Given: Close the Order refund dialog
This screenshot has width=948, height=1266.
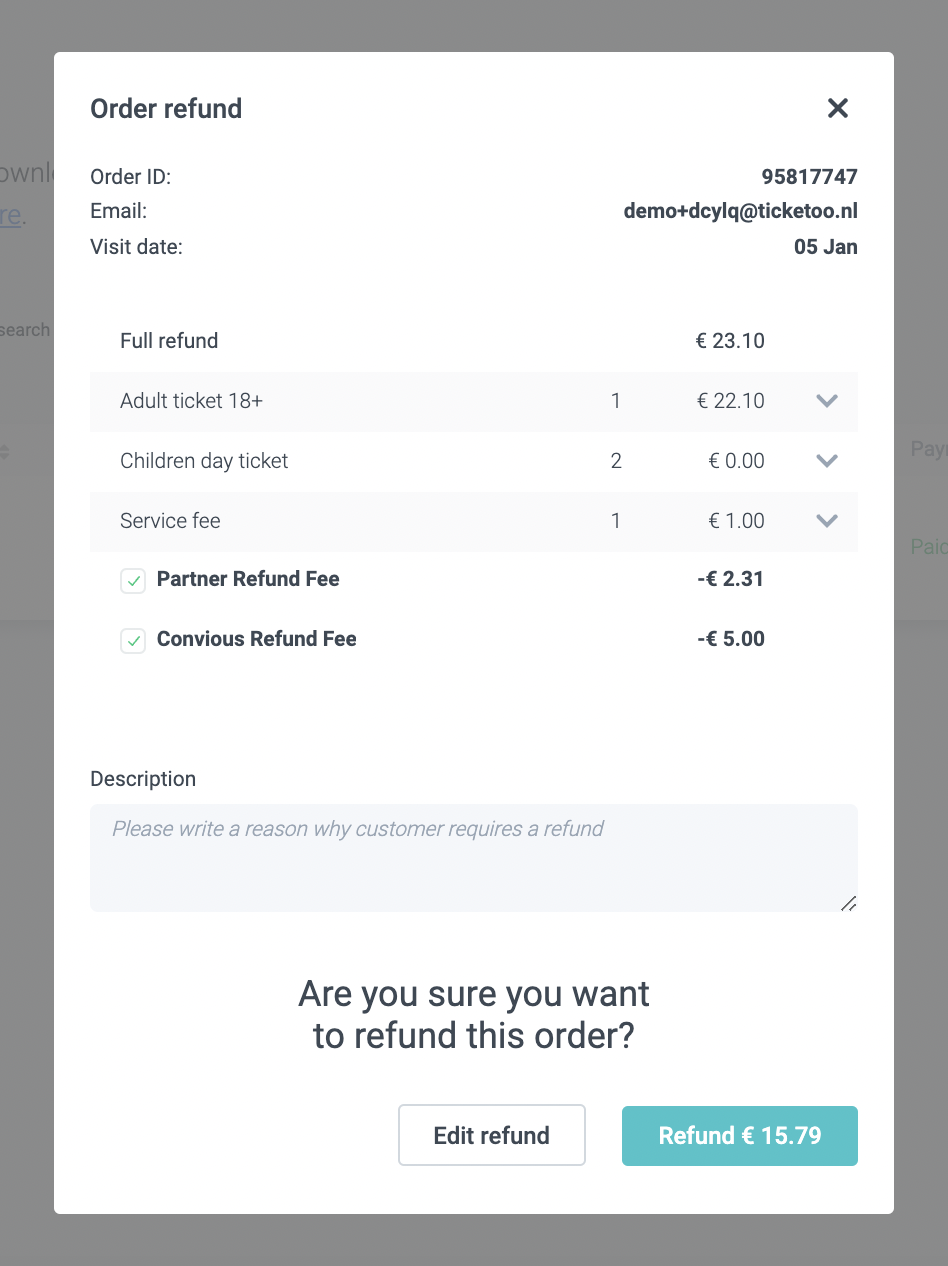Looking at the screenshot, I should (838, 108).
